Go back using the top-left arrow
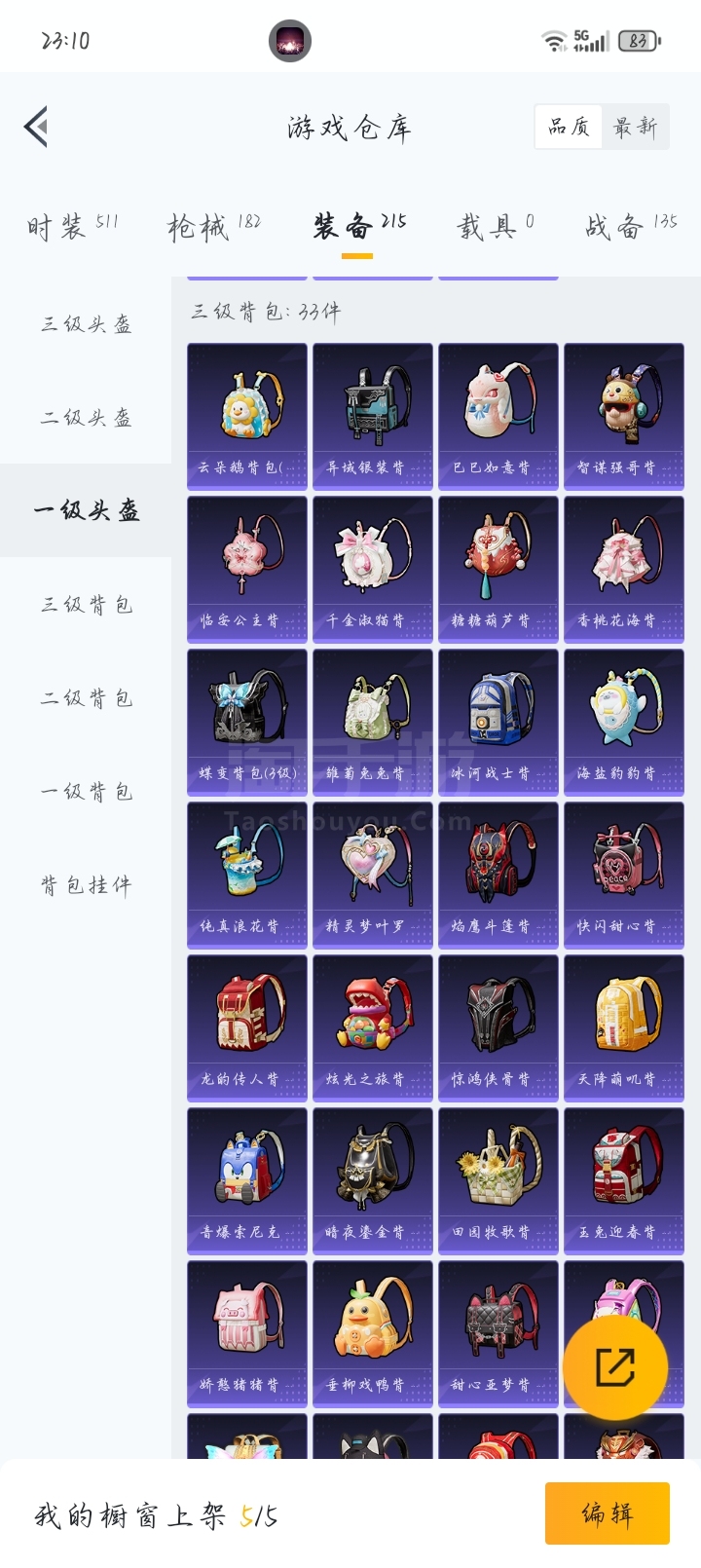Screen dimensions: 701x1568 tap(36, 127)
